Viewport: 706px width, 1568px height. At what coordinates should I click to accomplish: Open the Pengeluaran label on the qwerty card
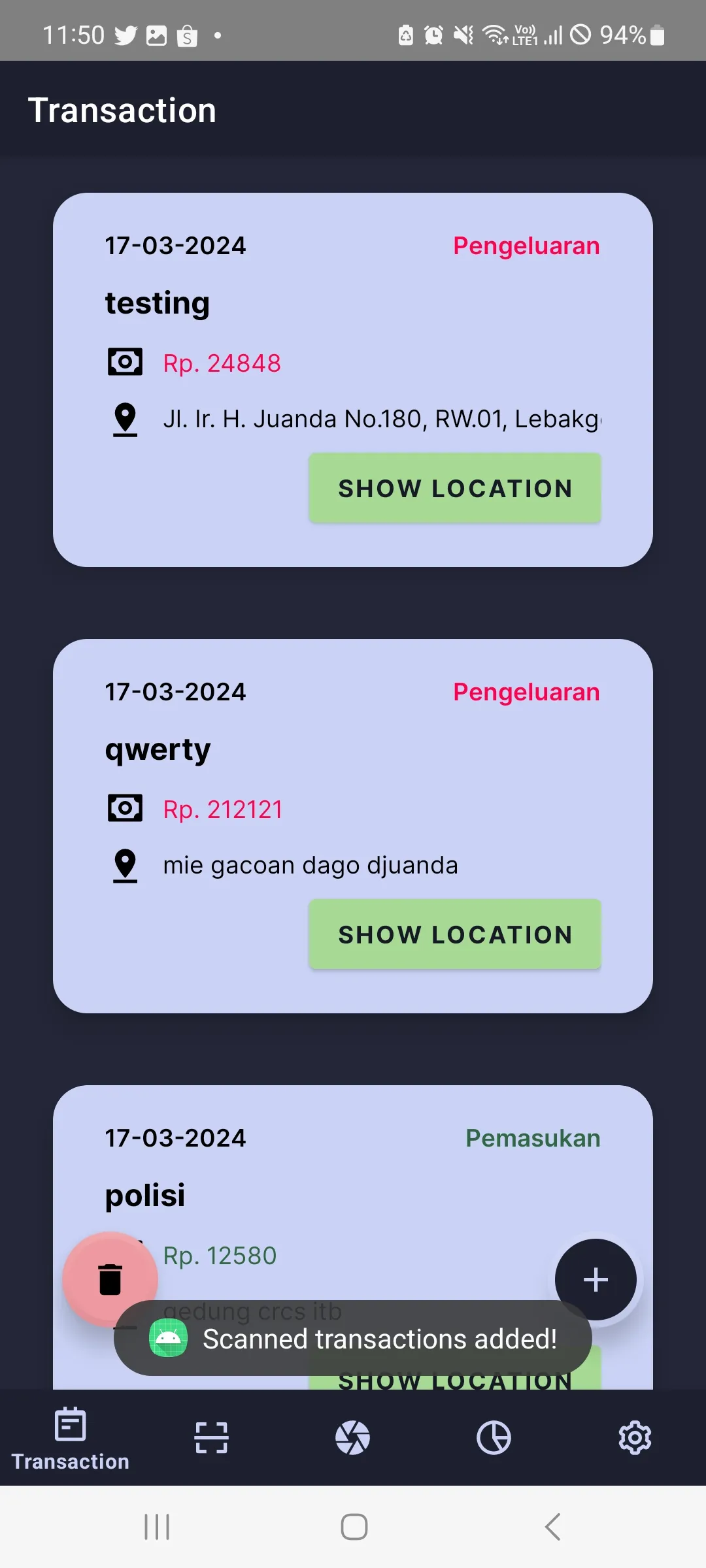pyautogui.click(x=526, y=691)
